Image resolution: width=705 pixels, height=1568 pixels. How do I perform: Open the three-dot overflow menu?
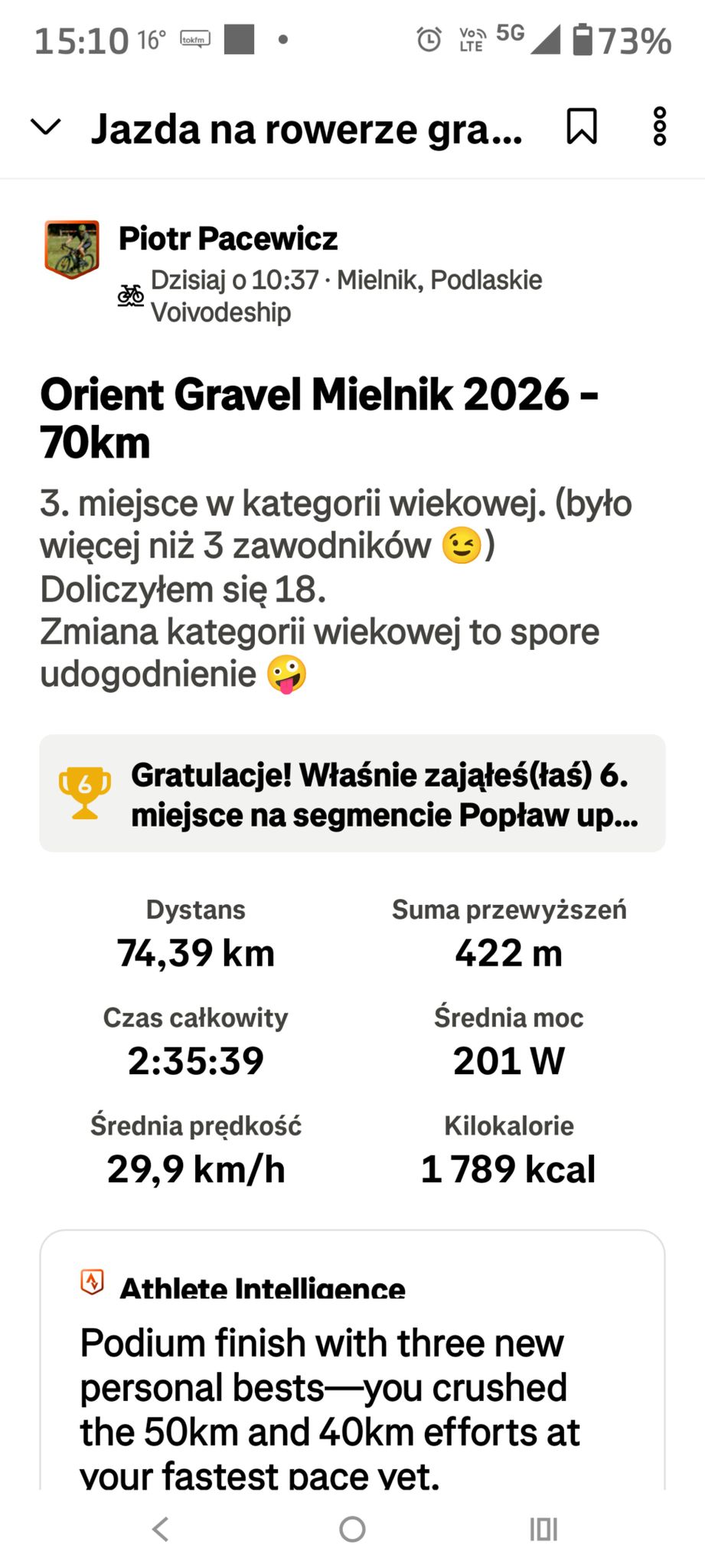660,126
